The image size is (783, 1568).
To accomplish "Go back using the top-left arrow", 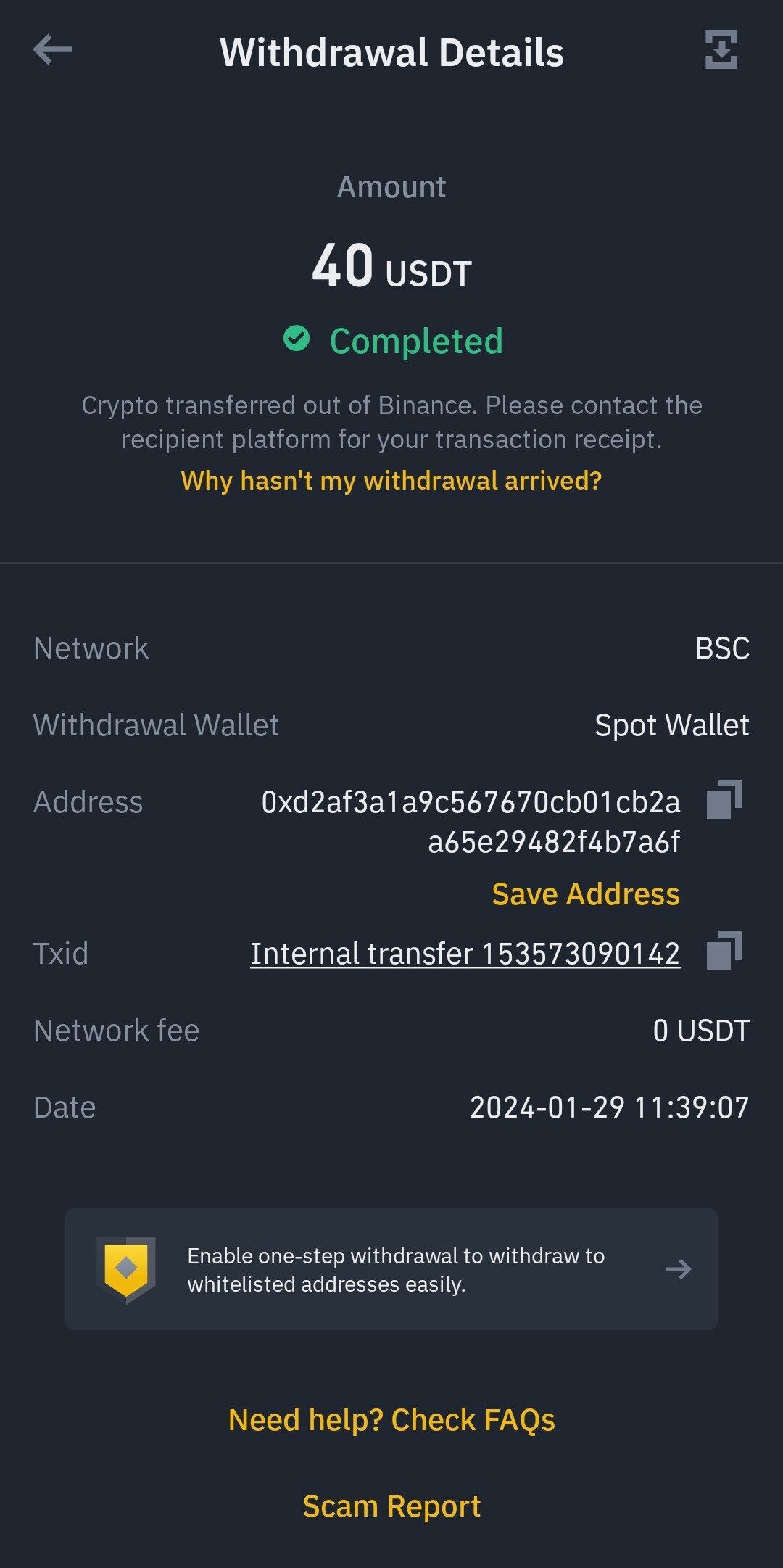I will [x=52, y=49].
